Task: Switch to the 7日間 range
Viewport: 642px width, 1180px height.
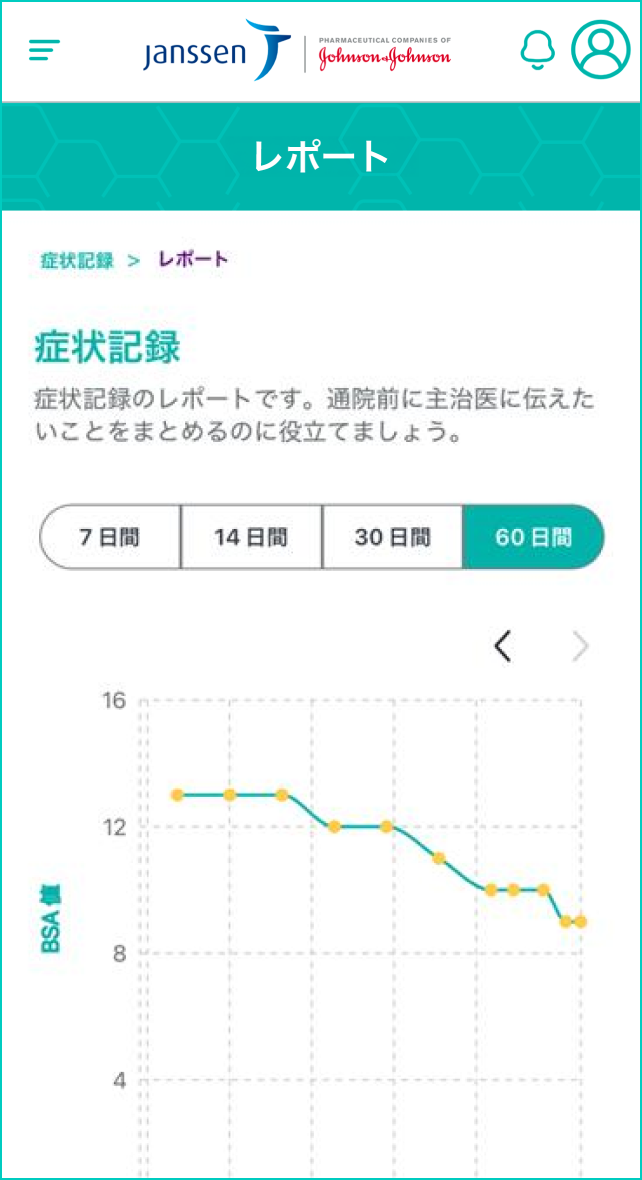Action: (x=110, y=537)
